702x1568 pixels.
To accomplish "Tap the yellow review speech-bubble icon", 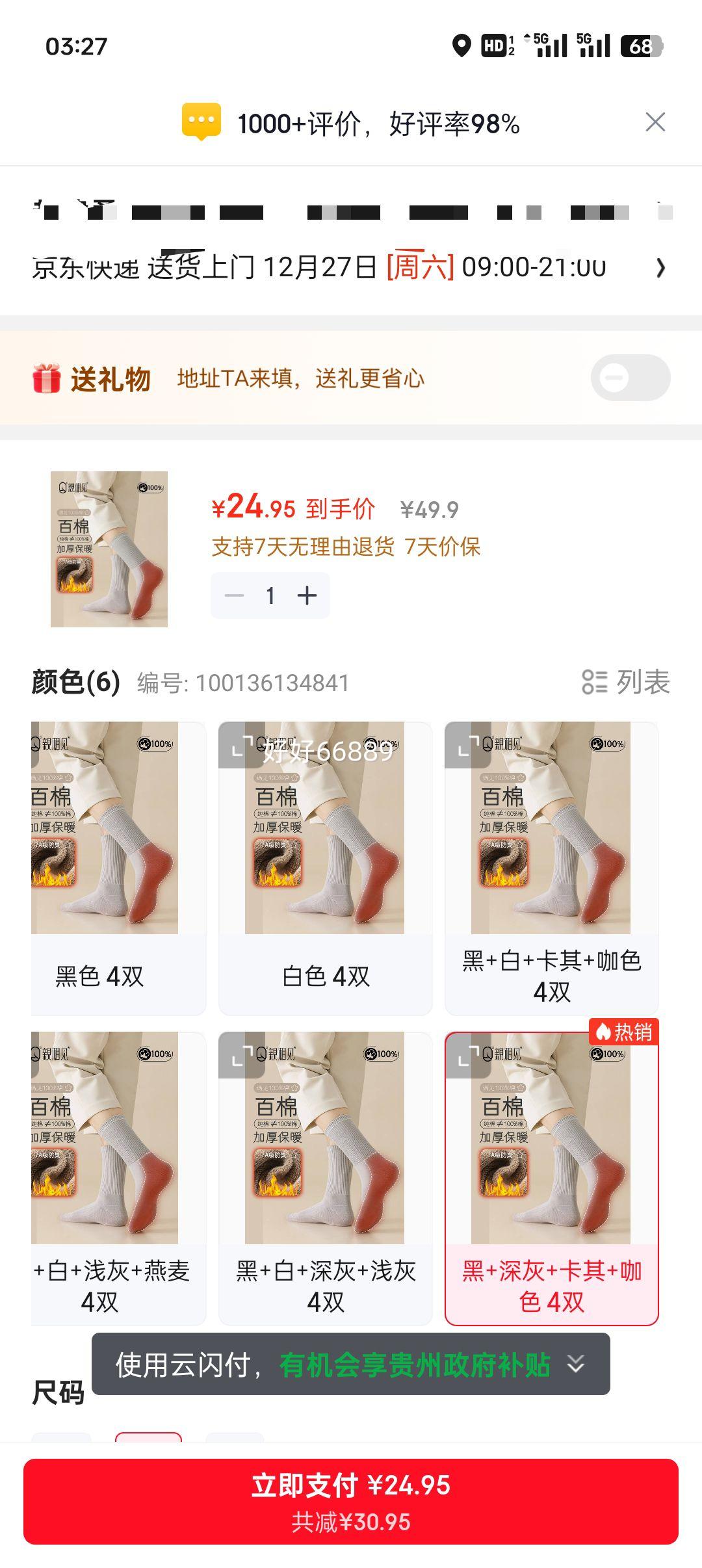I will (201, 120).
